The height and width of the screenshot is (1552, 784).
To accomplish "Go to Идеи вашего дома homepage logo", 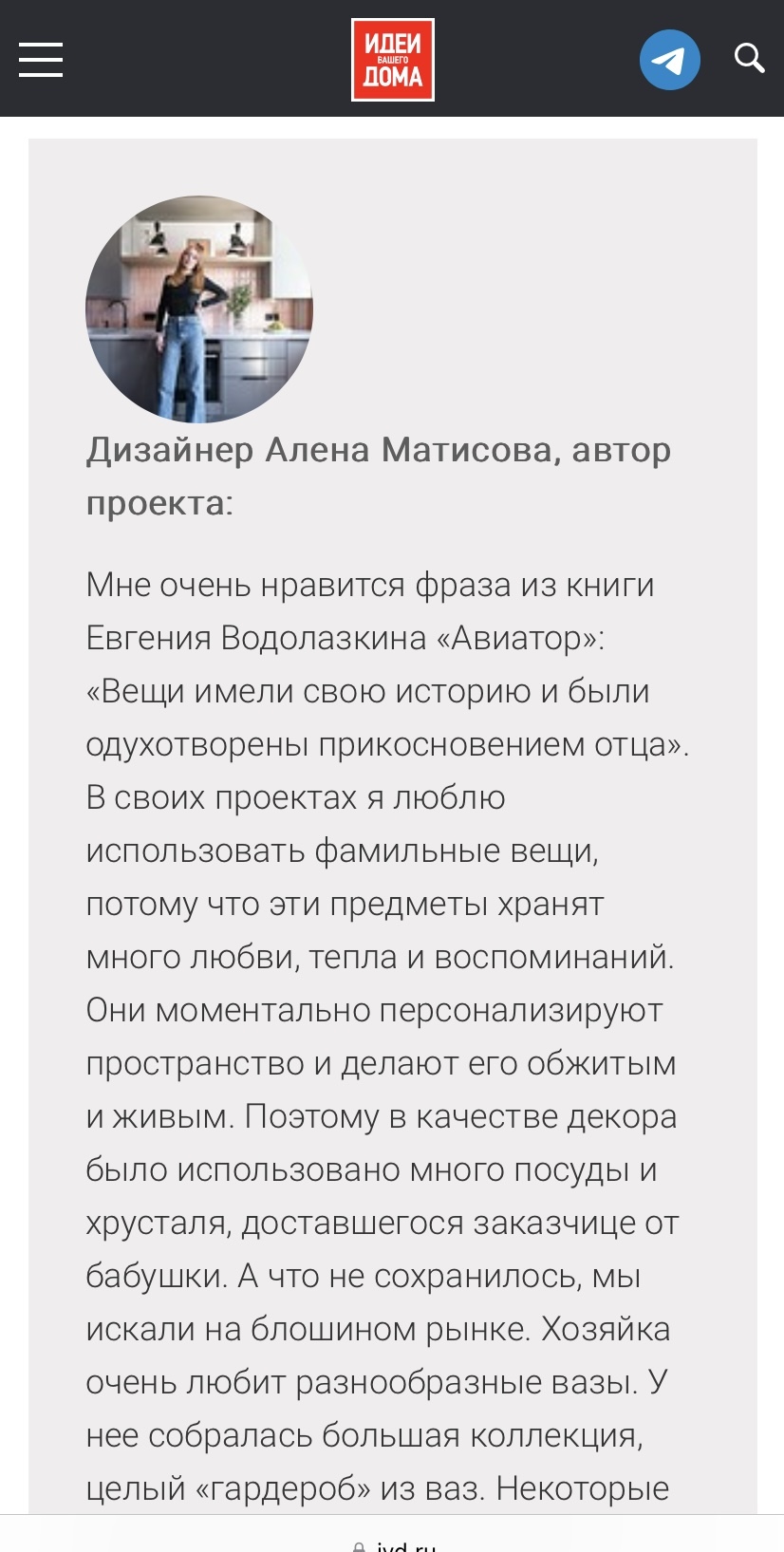I will (x=392, y=60).
